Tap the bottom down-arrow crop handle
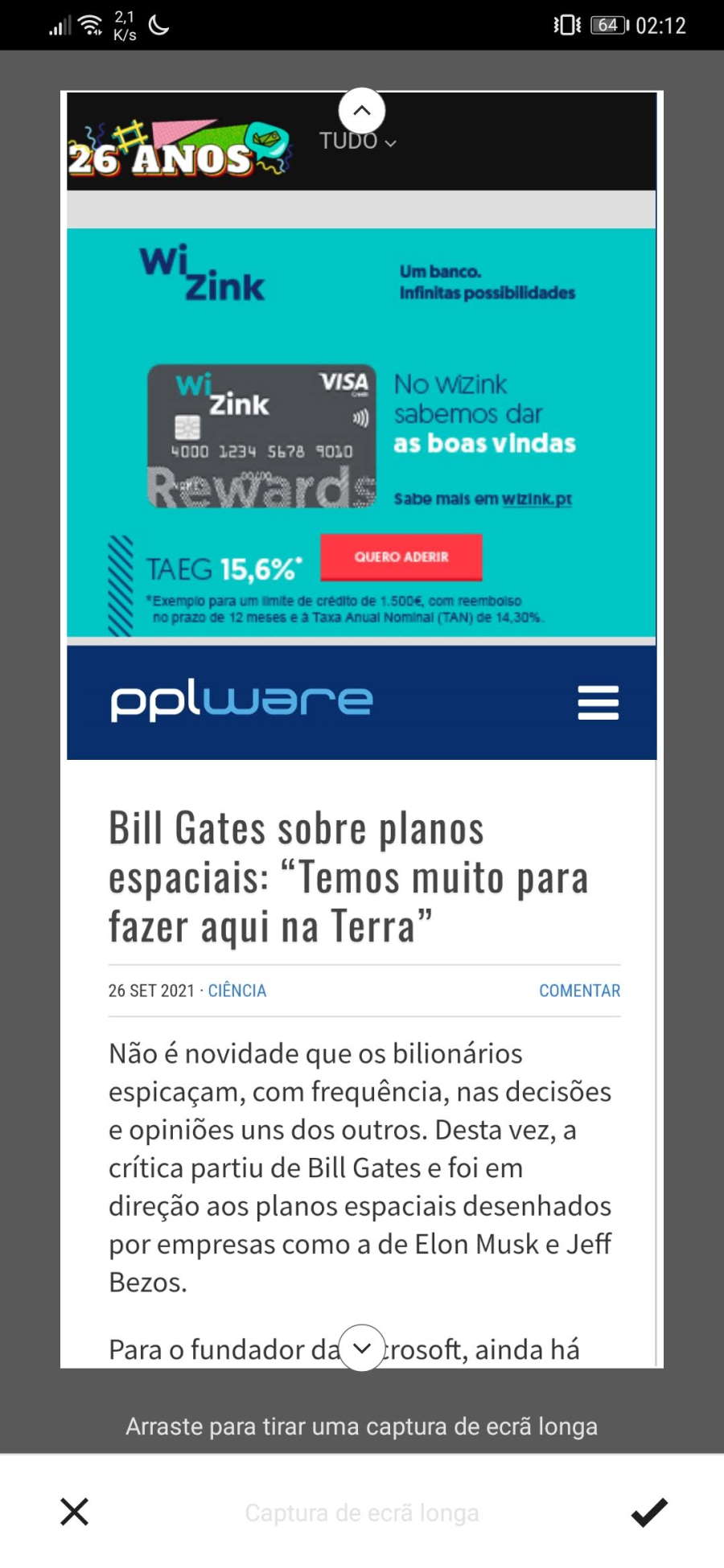The width and height of the screenshot is (724, 1568). (362, 1348)
